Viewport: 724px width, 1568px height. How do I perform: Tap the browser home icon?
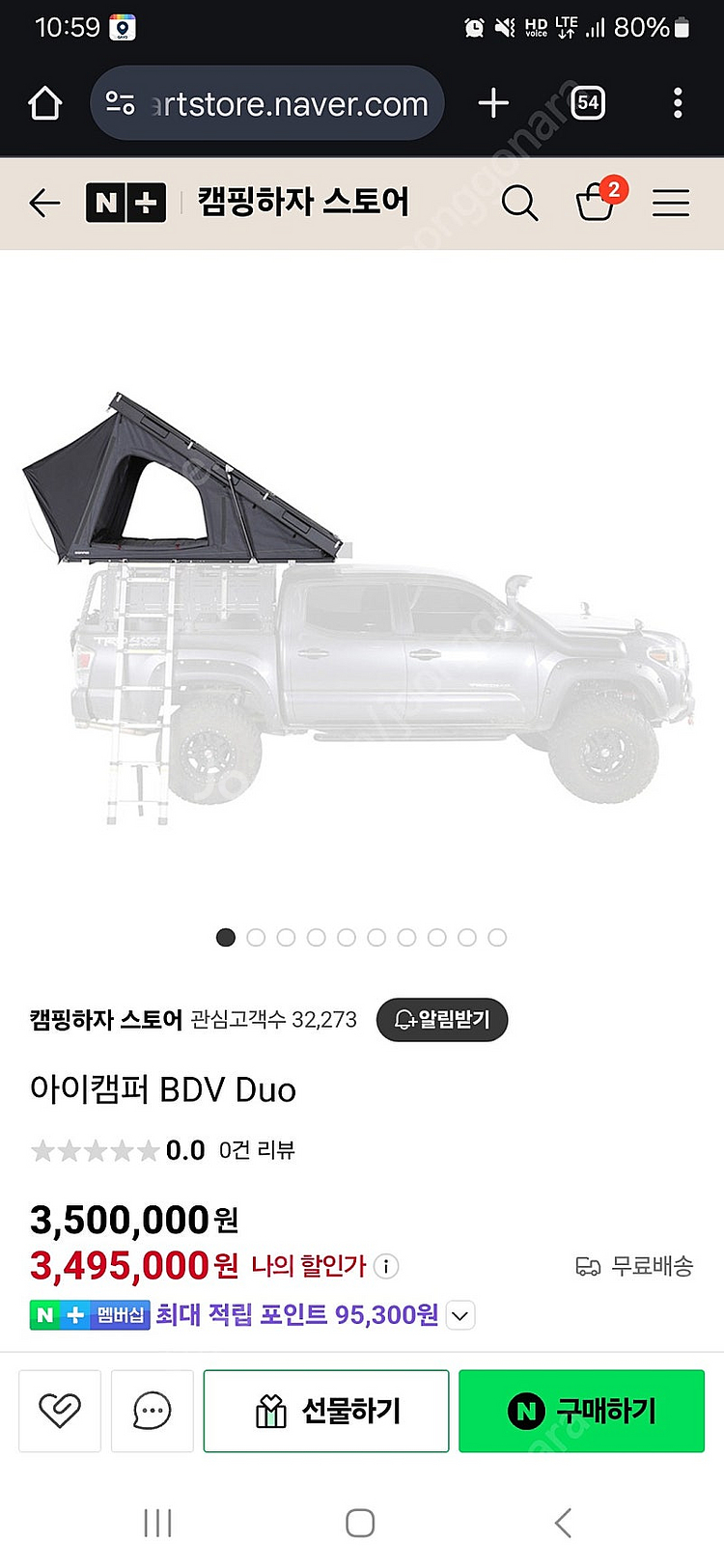(x=45, y=103)
